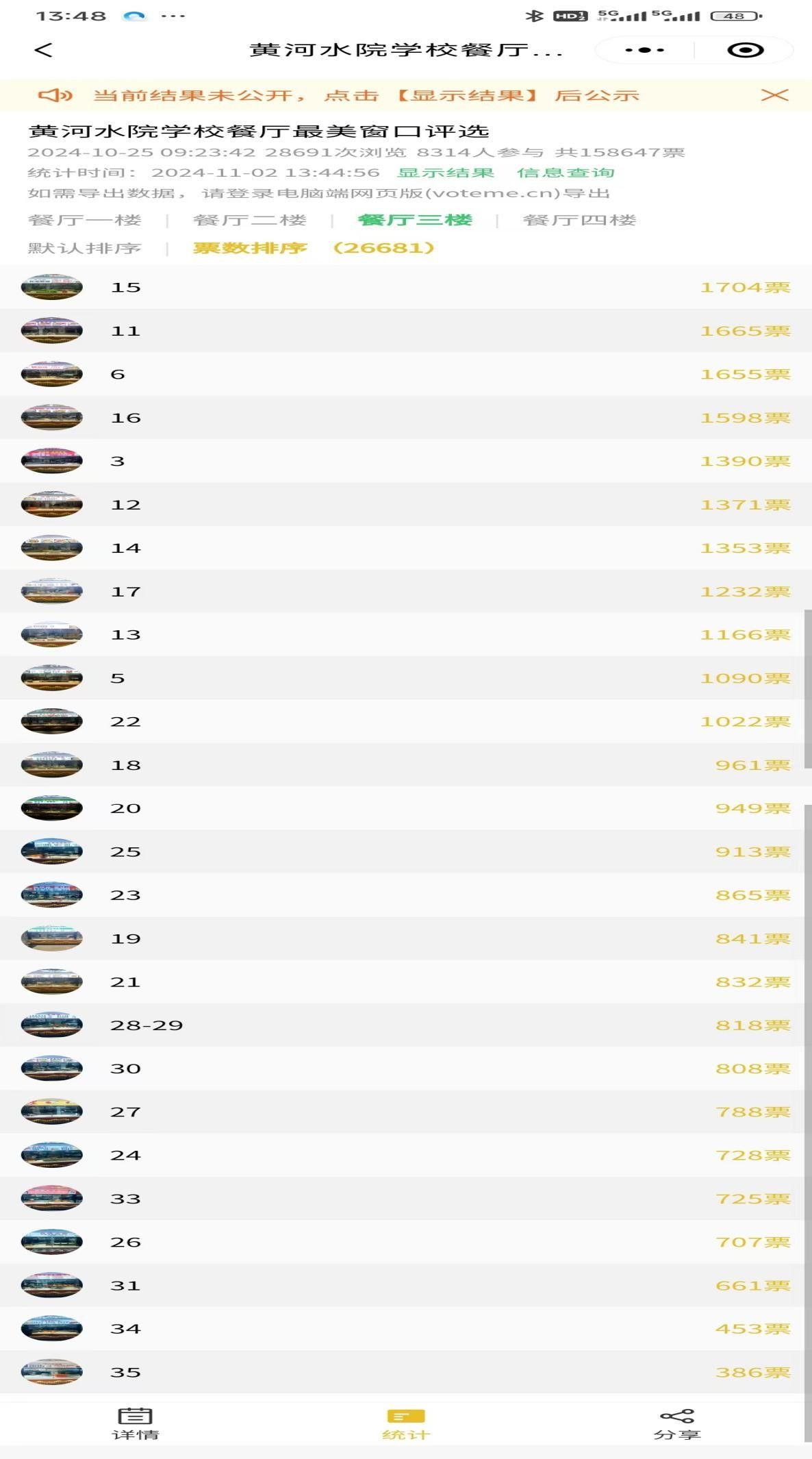Go to the 详情 tab
Screen dimensions: 812x1459
[135, 1423]
